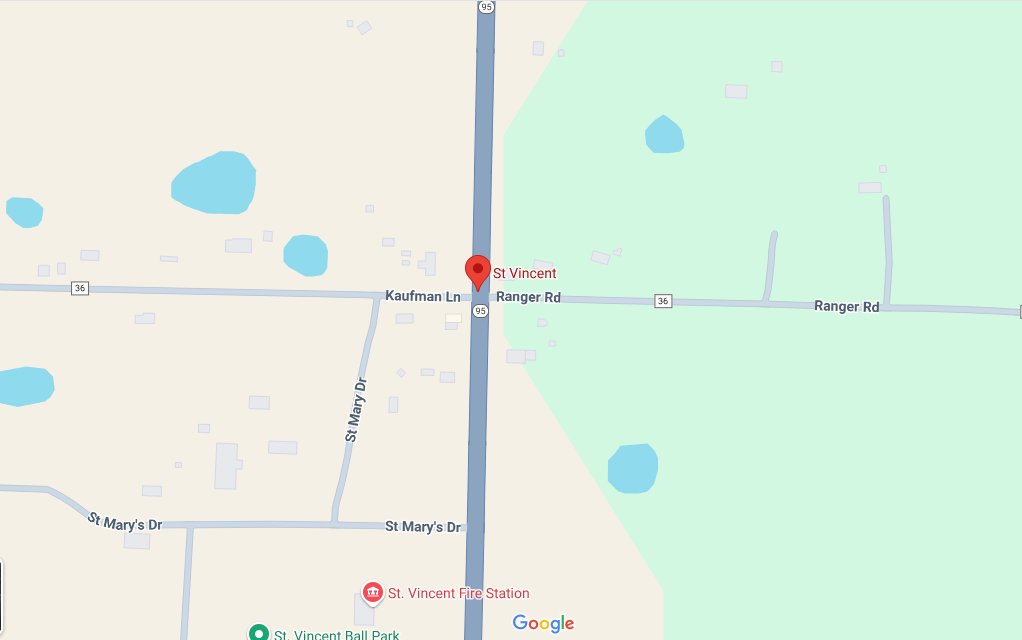Select the St. Vincent Ball Park marker
1022x640 pixels.
[x=258, y=632]
